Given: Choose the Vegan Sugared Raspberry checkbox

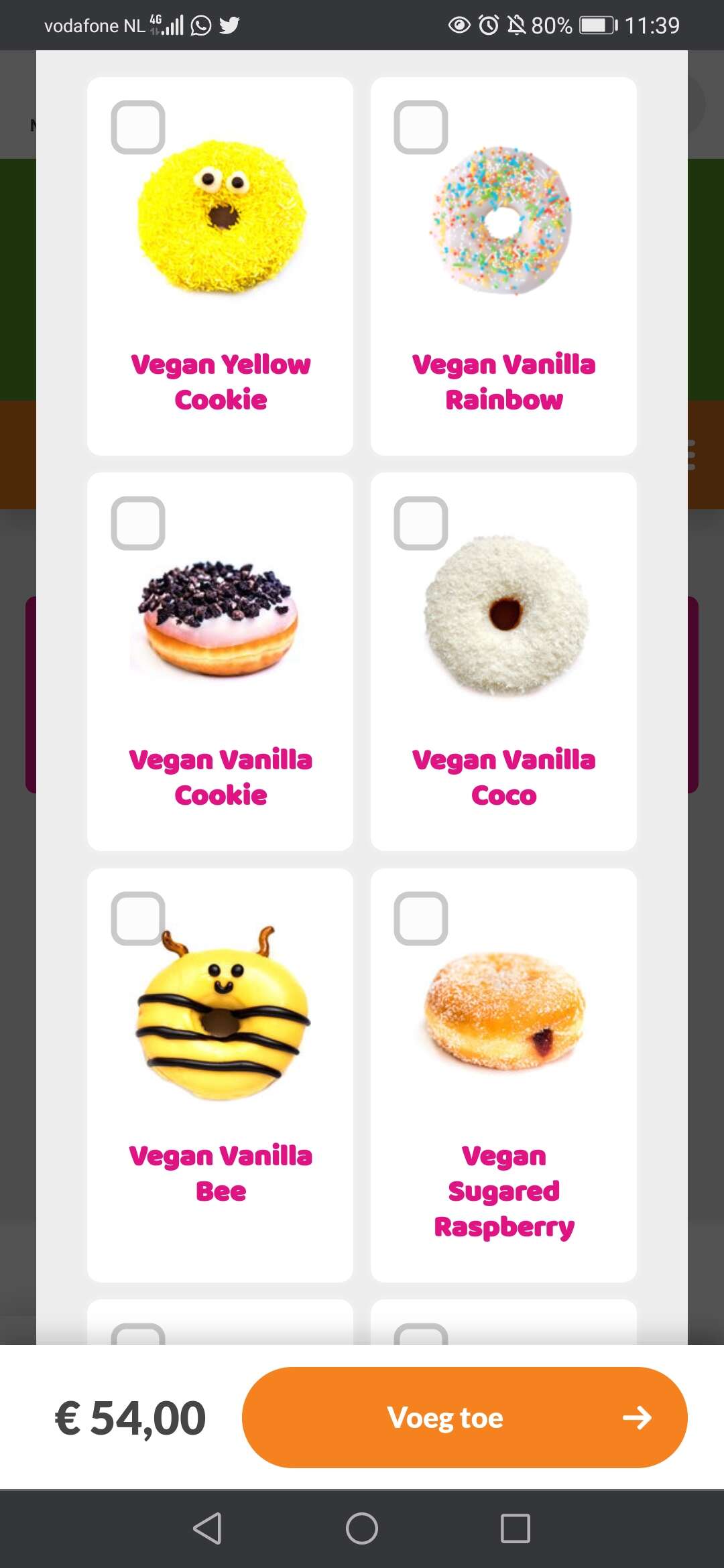Looking at the screenshot, I should coord(421,919).
